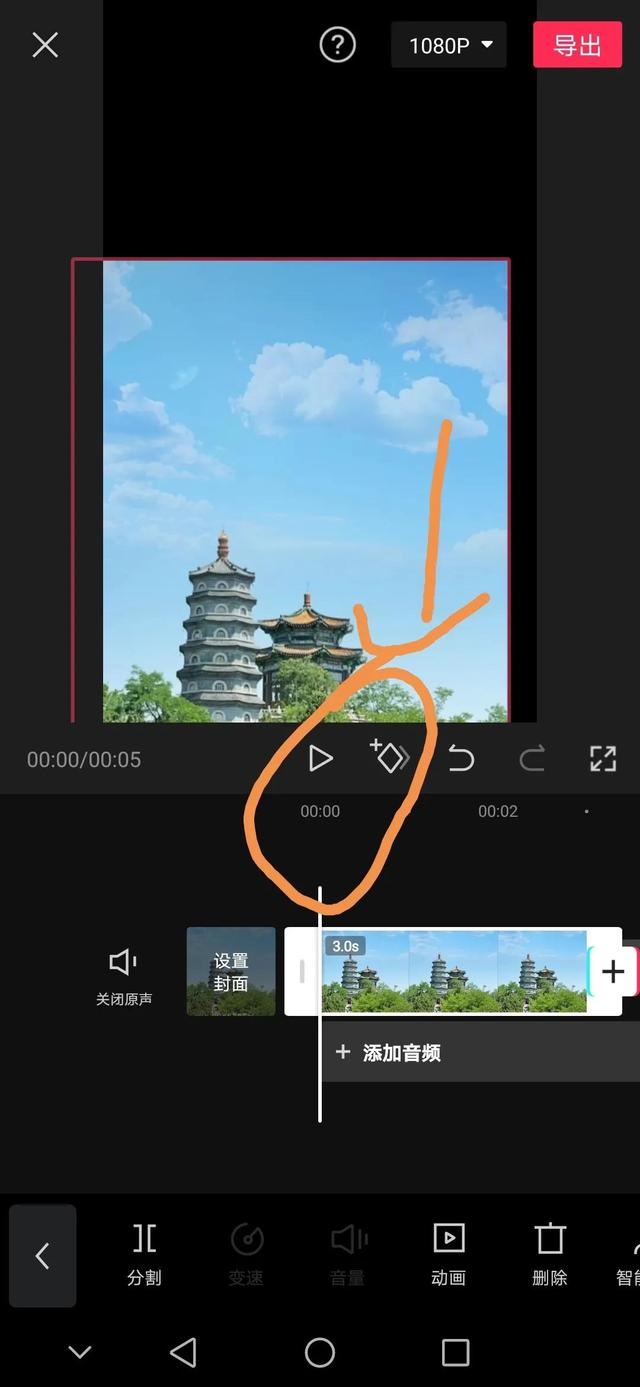Open 设置封面 cover settings

[231, 971]
